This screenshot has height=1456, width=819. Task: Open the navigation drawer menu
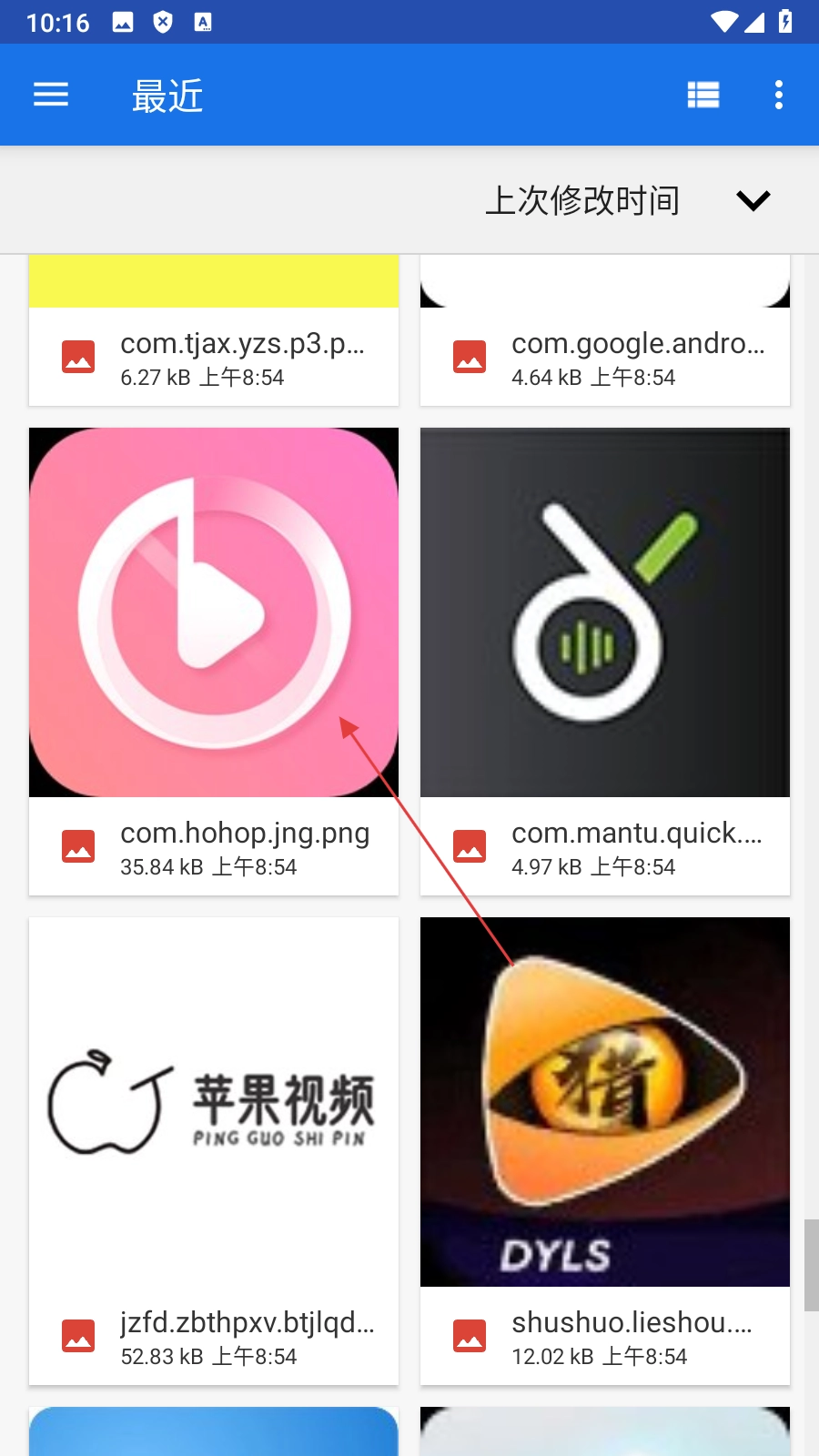(51, 95)
